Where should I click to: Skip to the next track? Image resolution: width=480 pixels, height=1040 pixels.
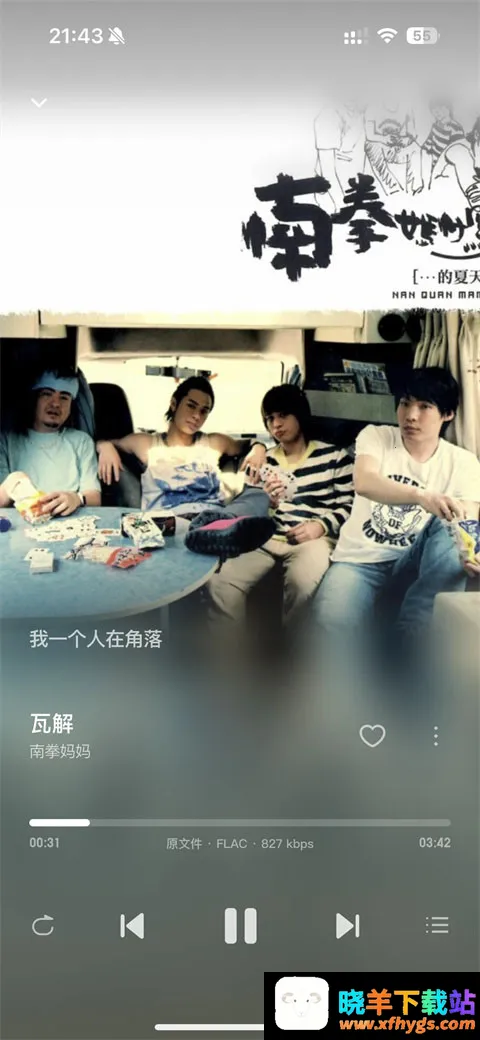pos(347,925)
